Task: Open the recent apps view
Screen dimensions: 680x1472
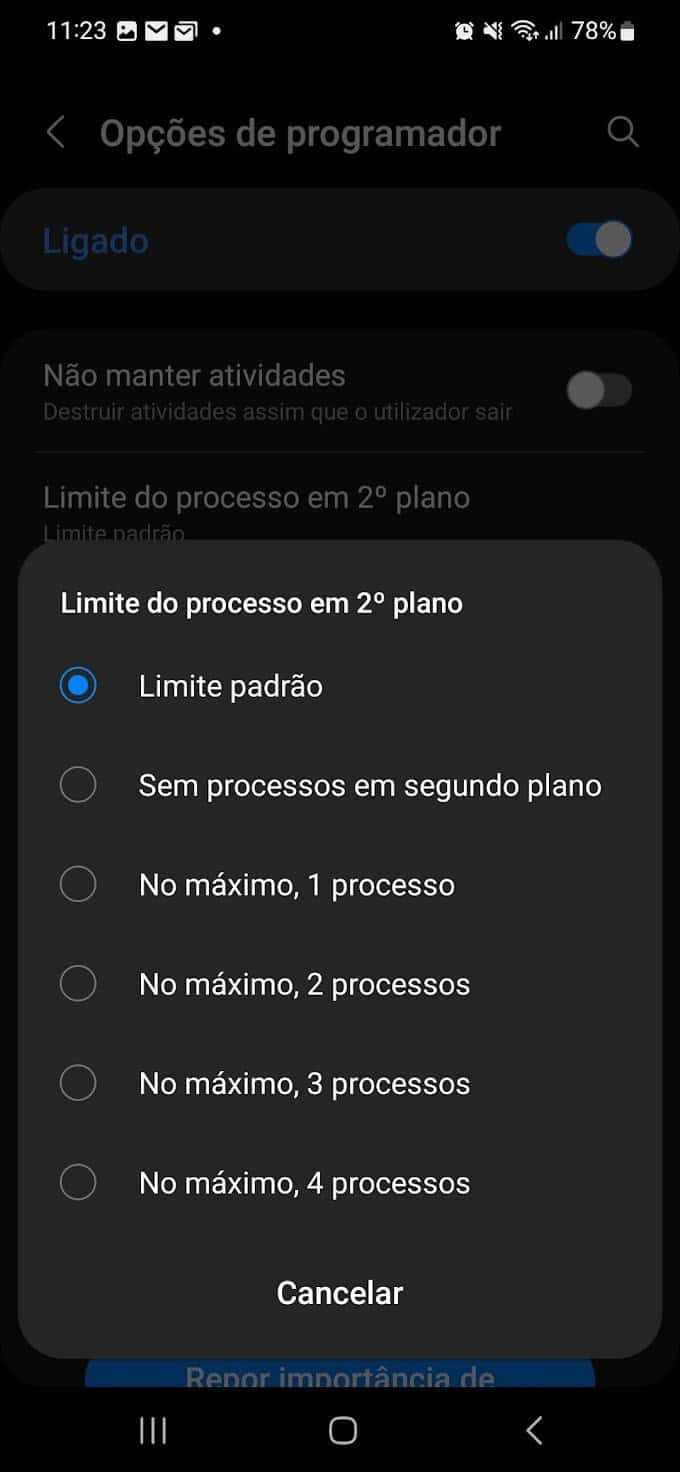Action: click(153, 1431)
